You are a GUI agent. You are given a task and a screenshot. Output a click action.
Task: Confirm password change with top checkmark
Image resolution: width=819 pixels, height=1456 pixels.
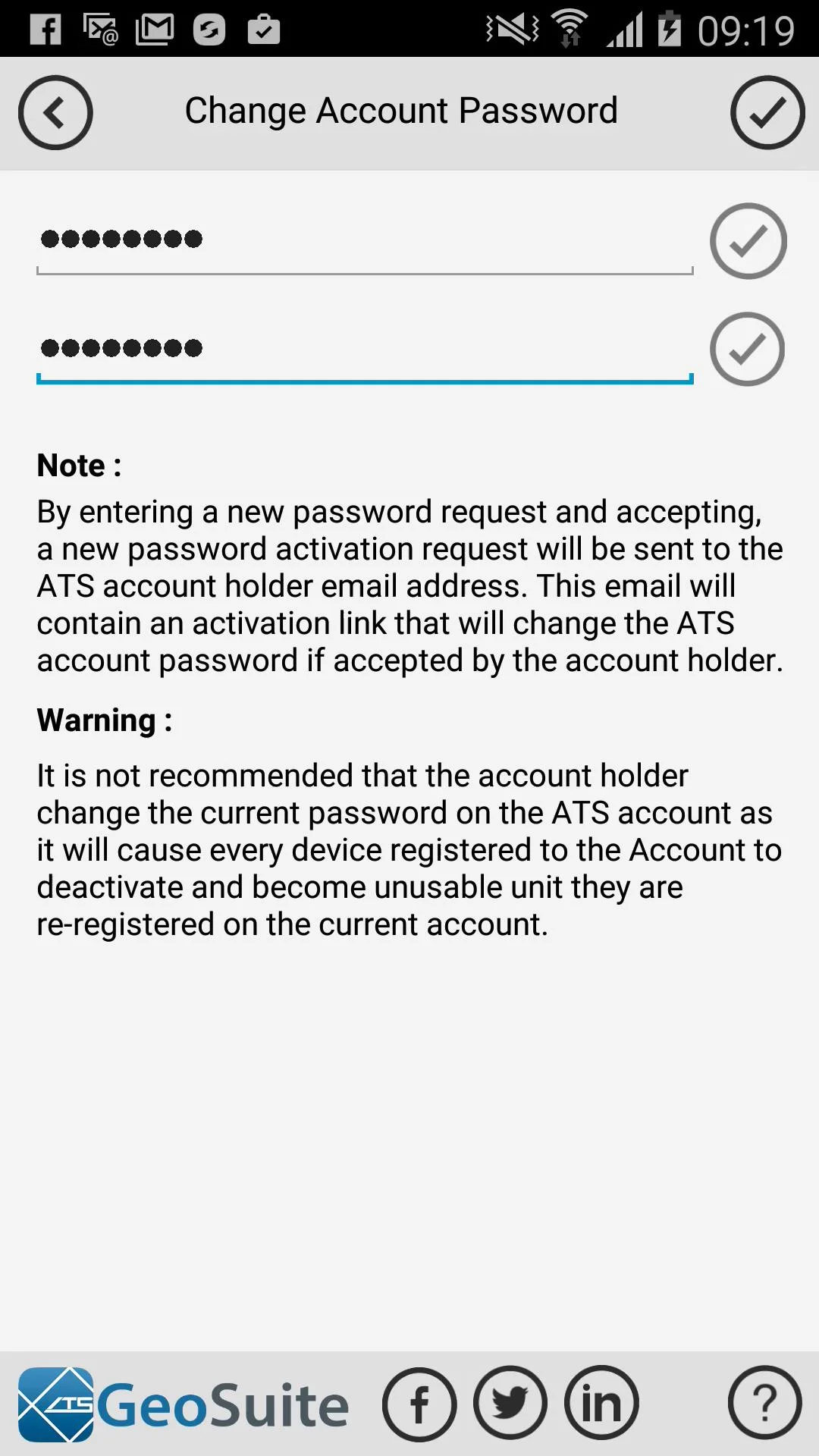[x=767, y=112]
